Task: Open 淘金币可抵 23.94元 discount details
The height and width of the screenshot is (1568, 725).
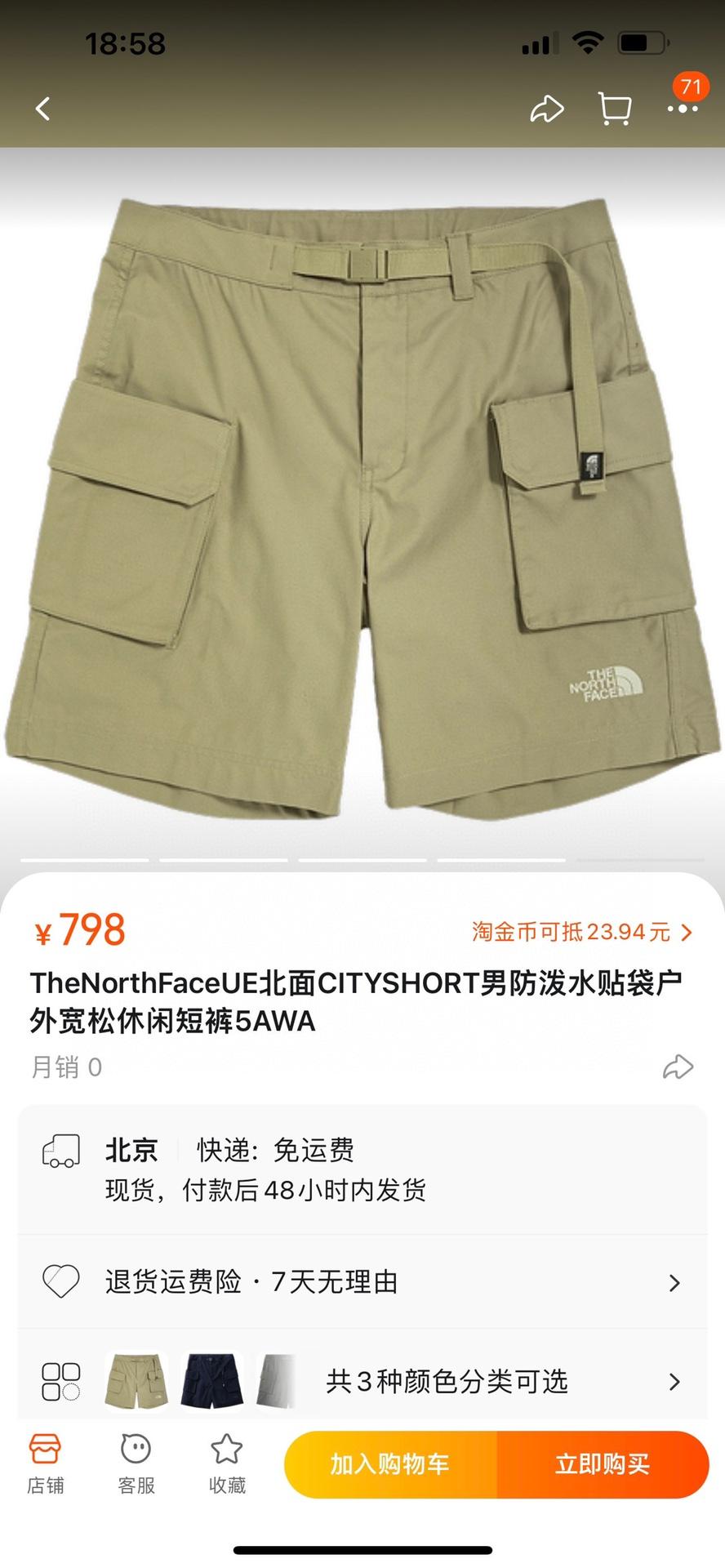Action: coord(581,932)
